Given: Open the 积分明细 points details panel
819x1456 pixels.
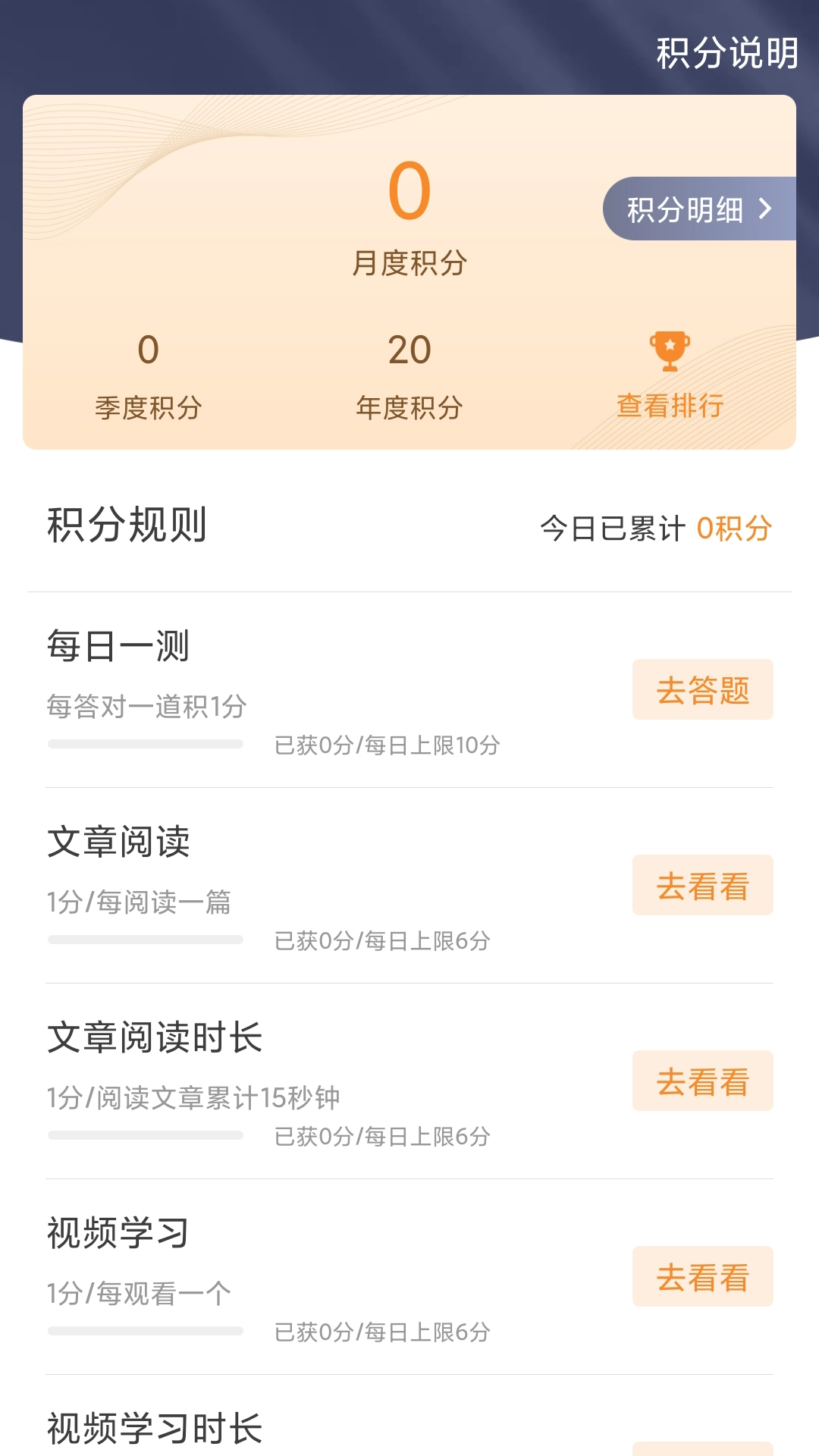Looking at the screenshot, I should tap(687, 207).
